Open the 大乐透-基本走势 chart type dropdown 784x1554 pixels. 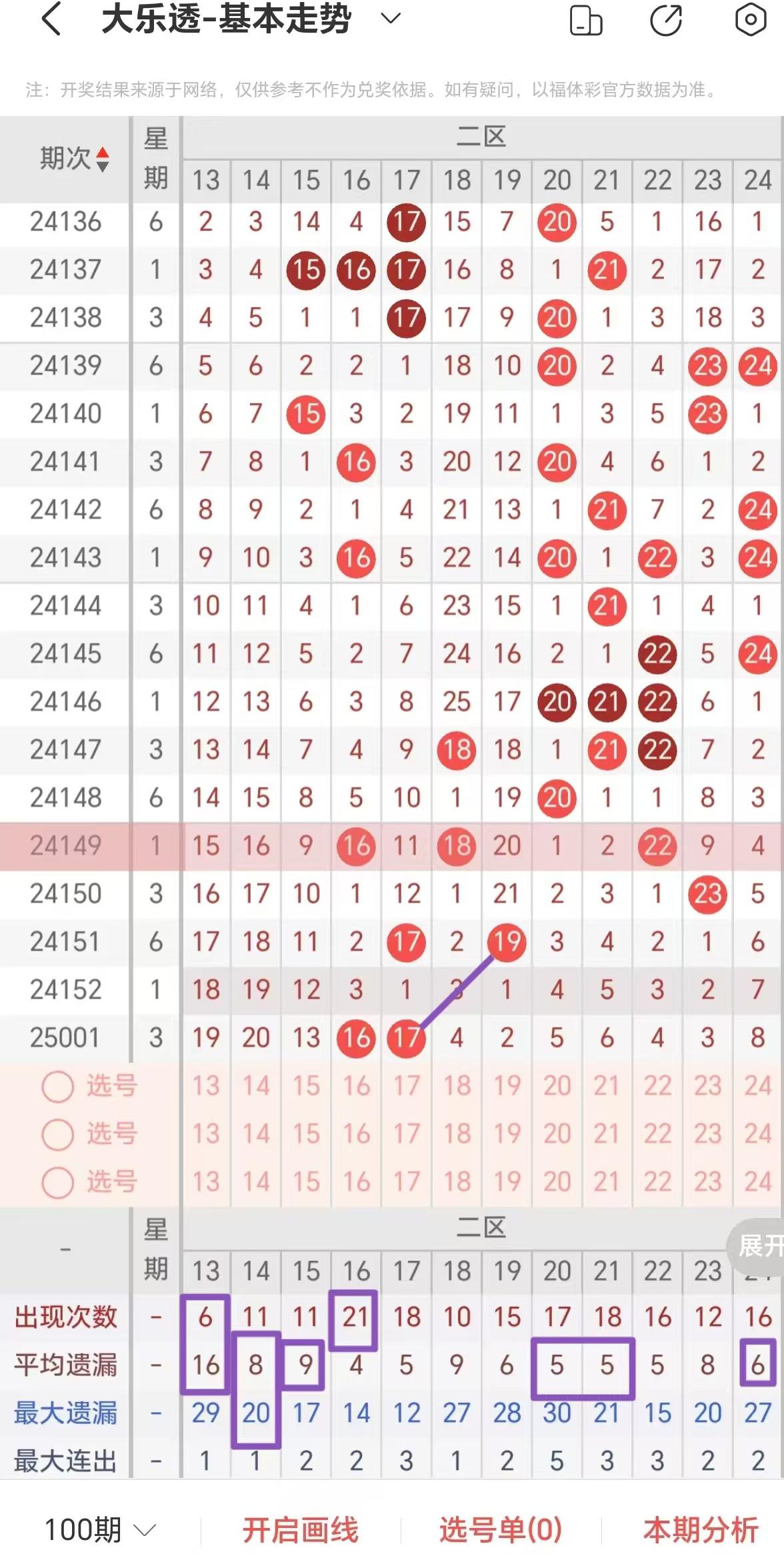[391, 19]
